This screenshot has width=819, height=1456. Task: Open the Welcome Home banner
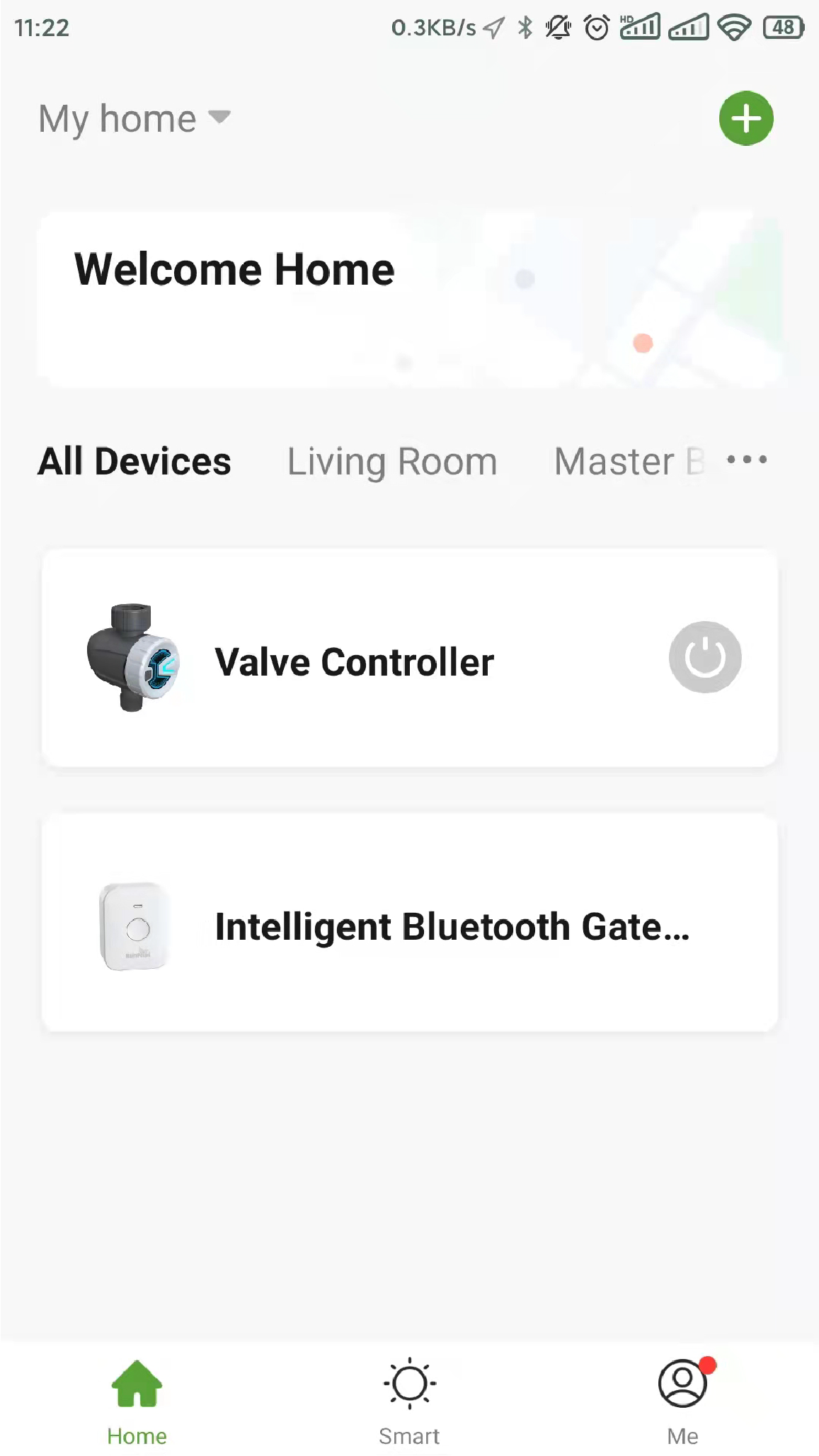click(410, 299)
